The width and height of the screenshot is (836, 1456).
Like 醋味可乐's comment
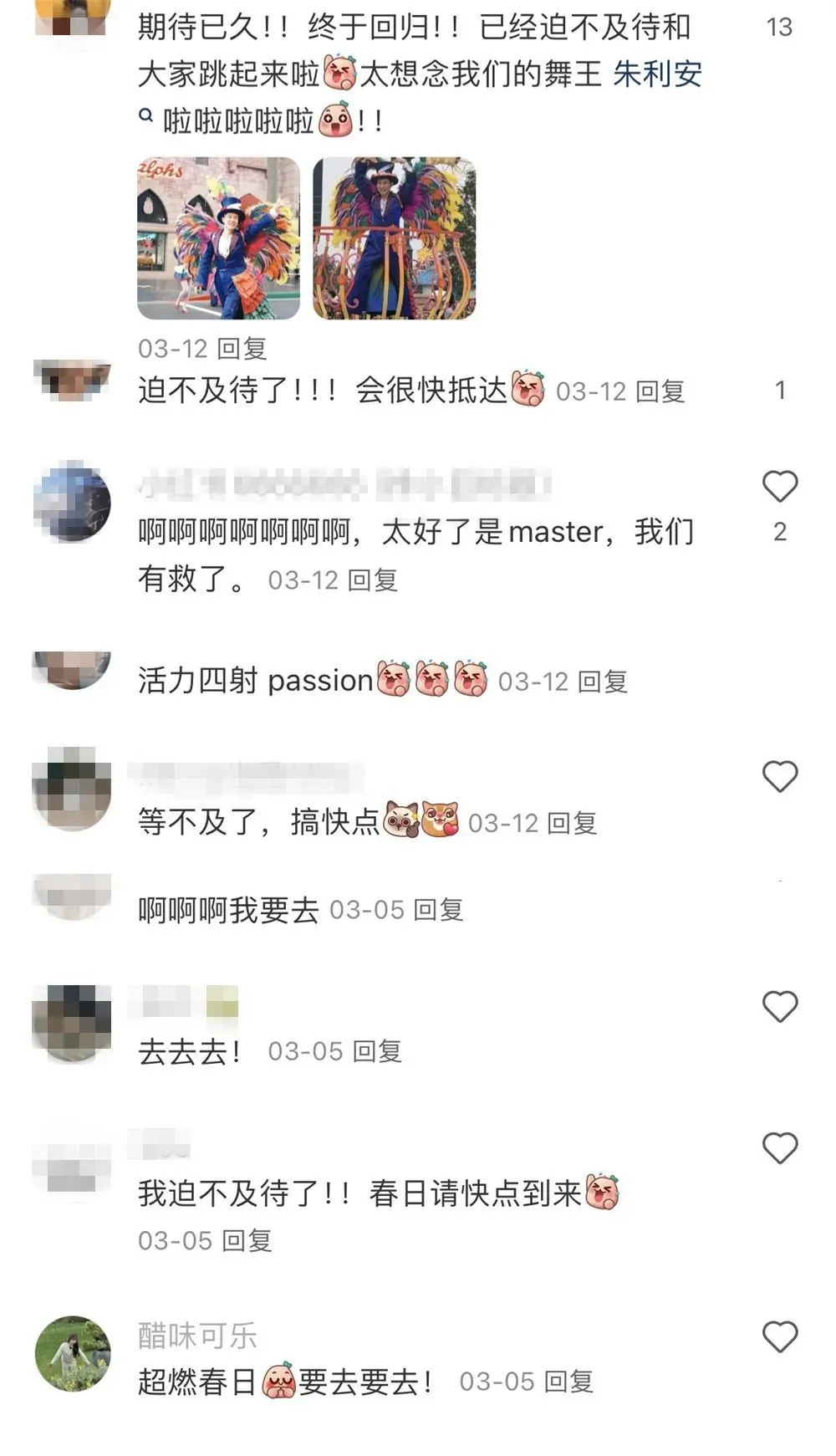tap(780, 1337)
